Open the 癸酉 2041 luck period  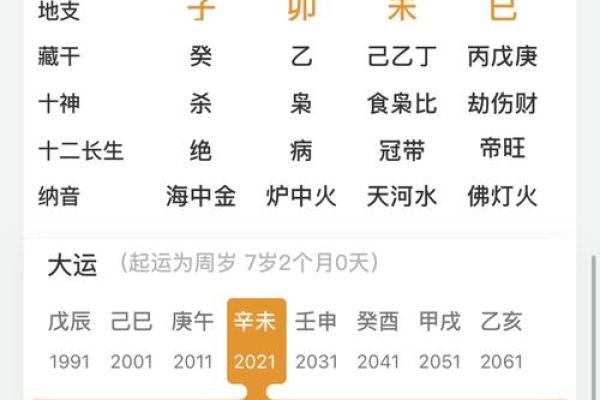377,340
